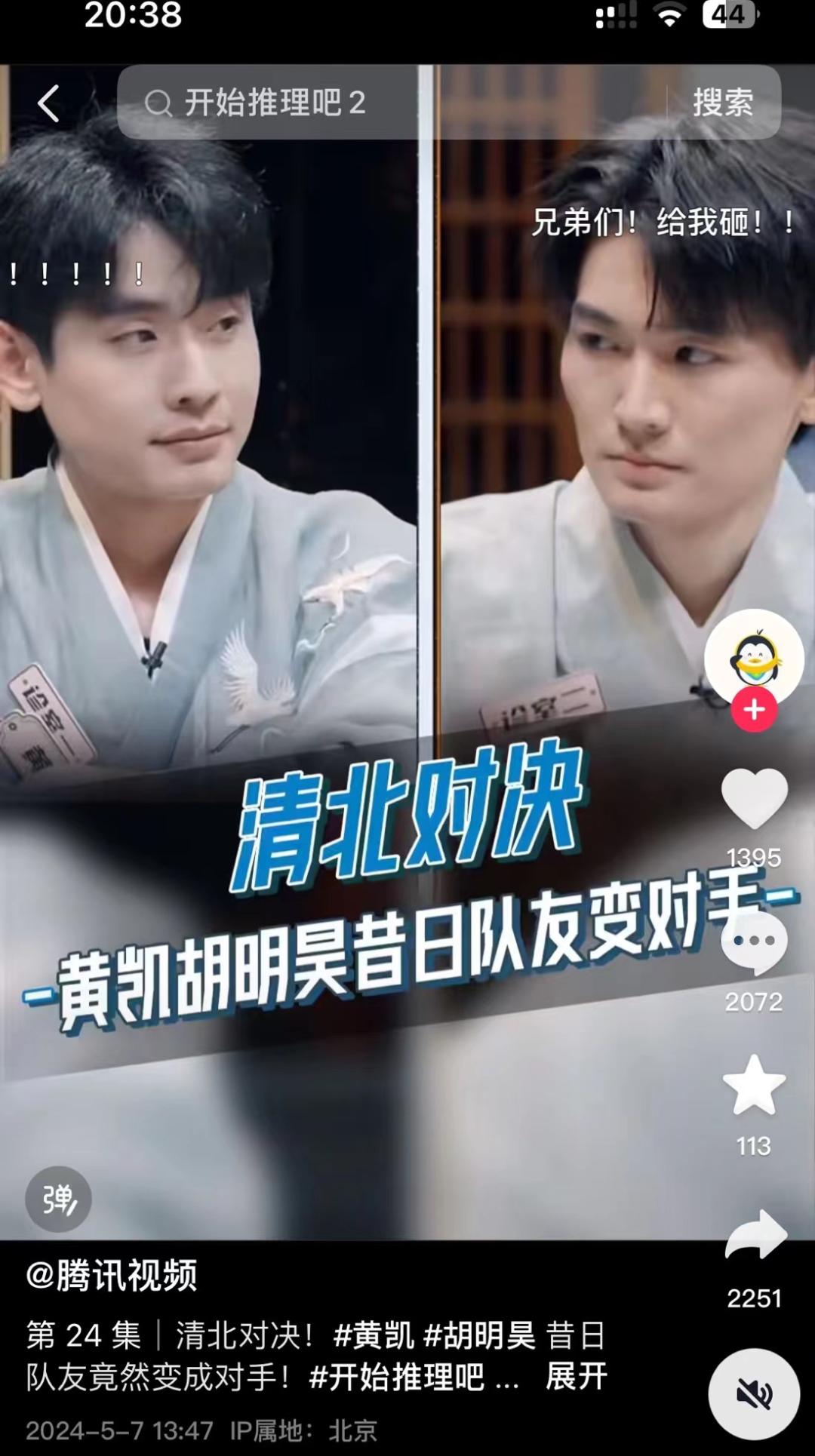
Task: Open the @腾讯视频 account name
Action: point(112,1276)
